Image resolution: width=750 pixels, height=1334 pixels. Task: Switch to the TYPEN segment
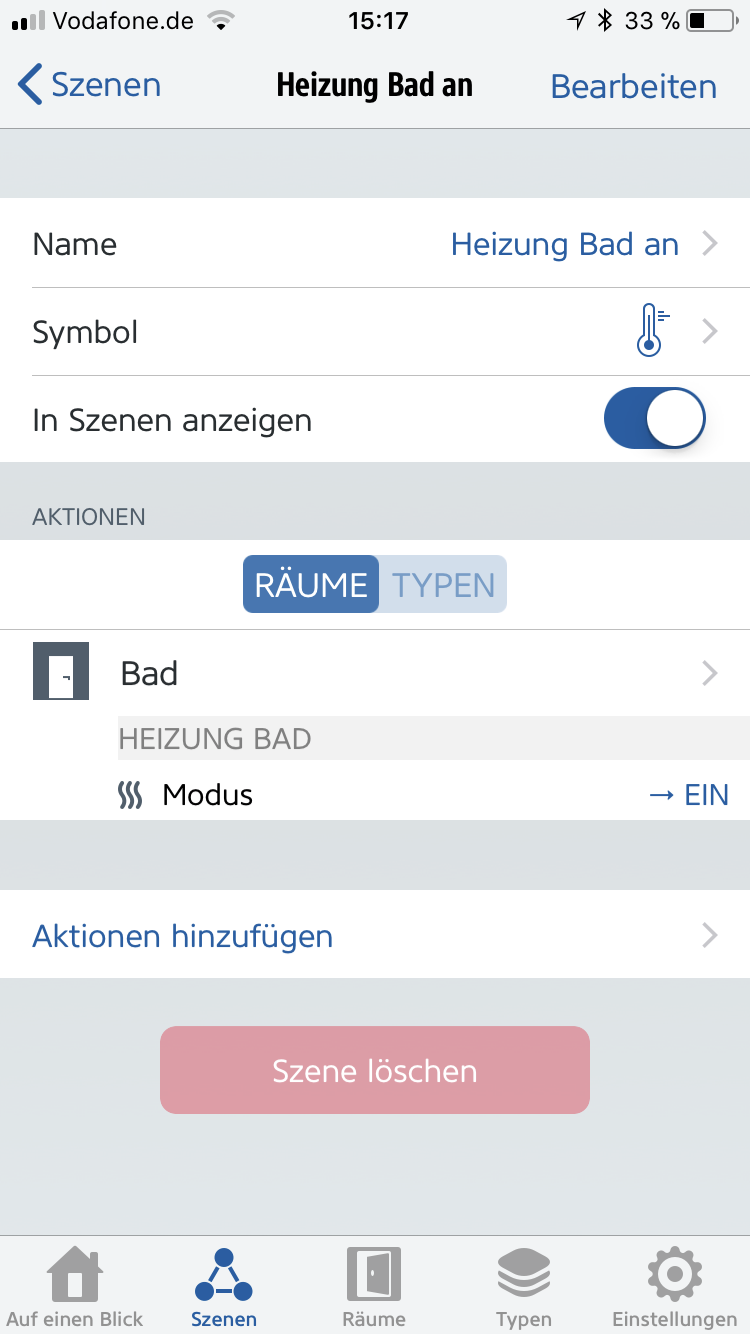pos(443,584)
